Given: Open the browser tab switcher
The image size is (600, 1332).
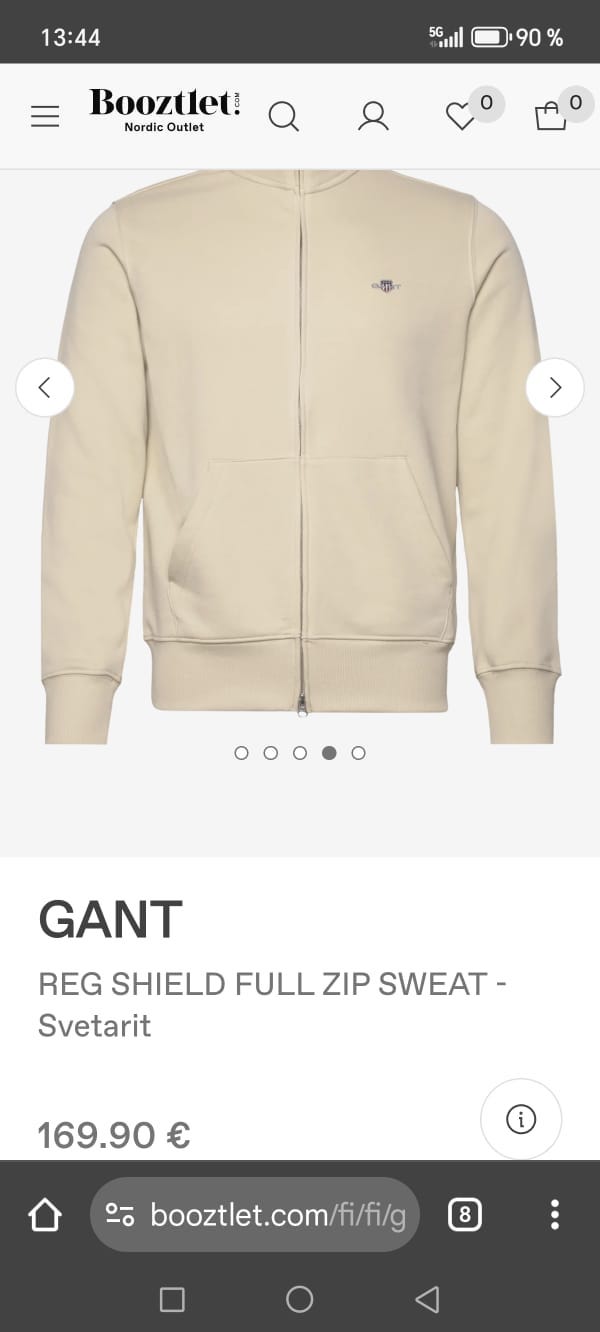Looking at the screenshot, I should coord(465,1215).
